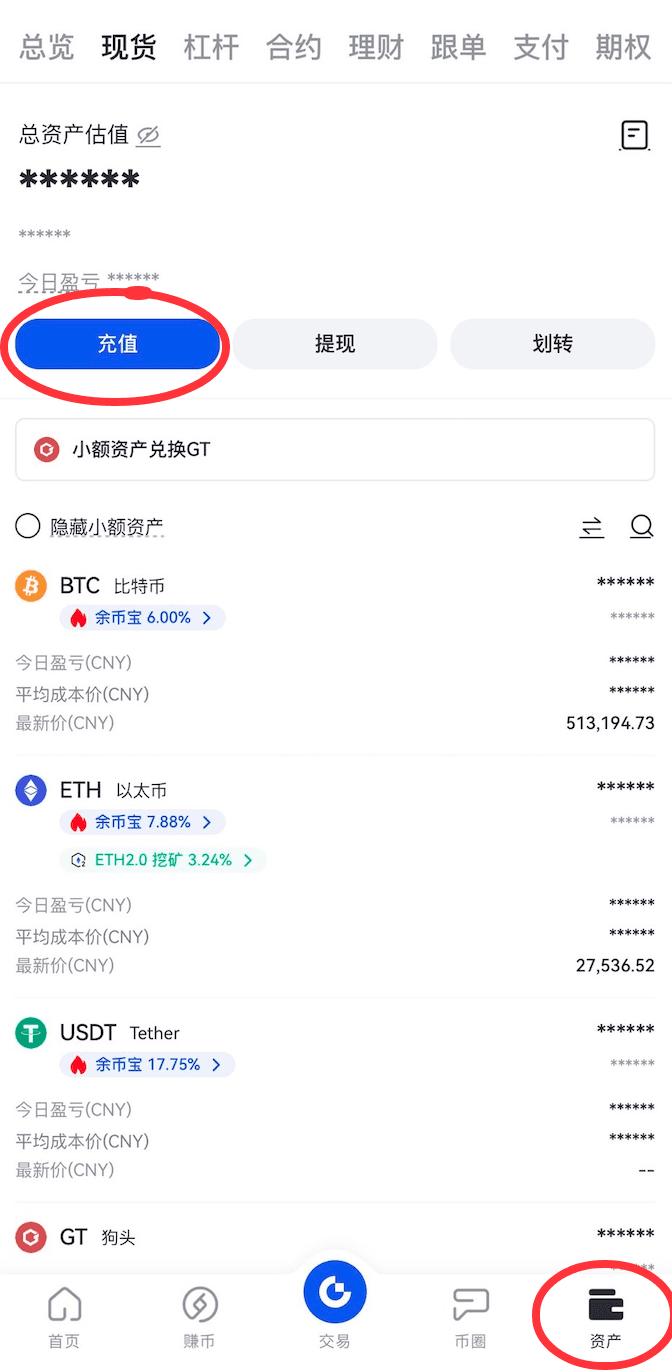Open the asset records icon

coord(634,135)
